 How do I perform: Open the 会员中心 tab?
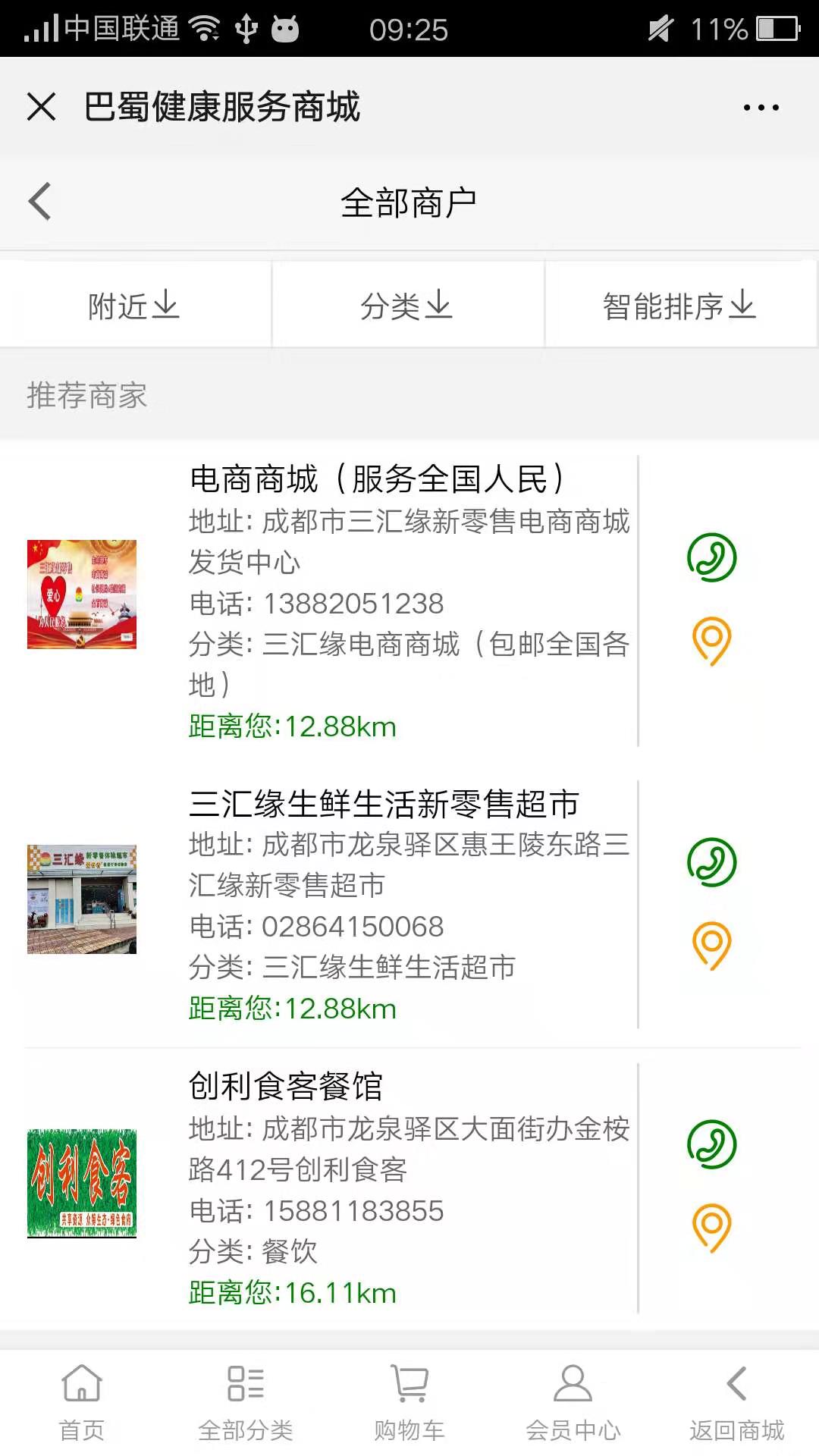[x=573, y=1403]
